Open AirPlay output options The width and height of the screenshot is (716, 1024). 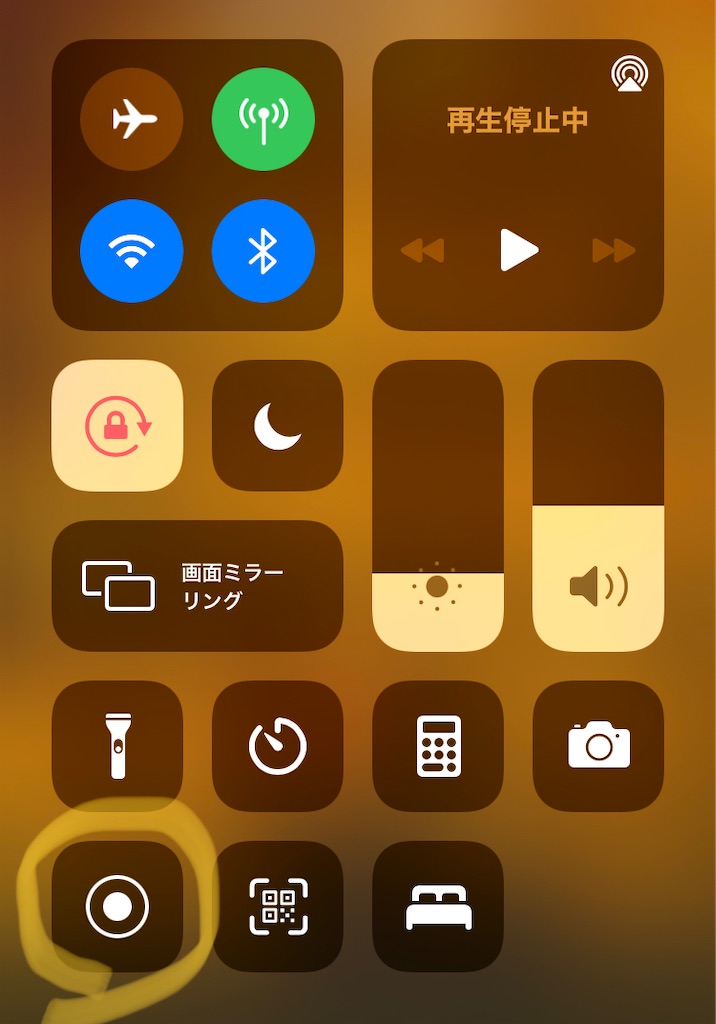click(627, 75)
